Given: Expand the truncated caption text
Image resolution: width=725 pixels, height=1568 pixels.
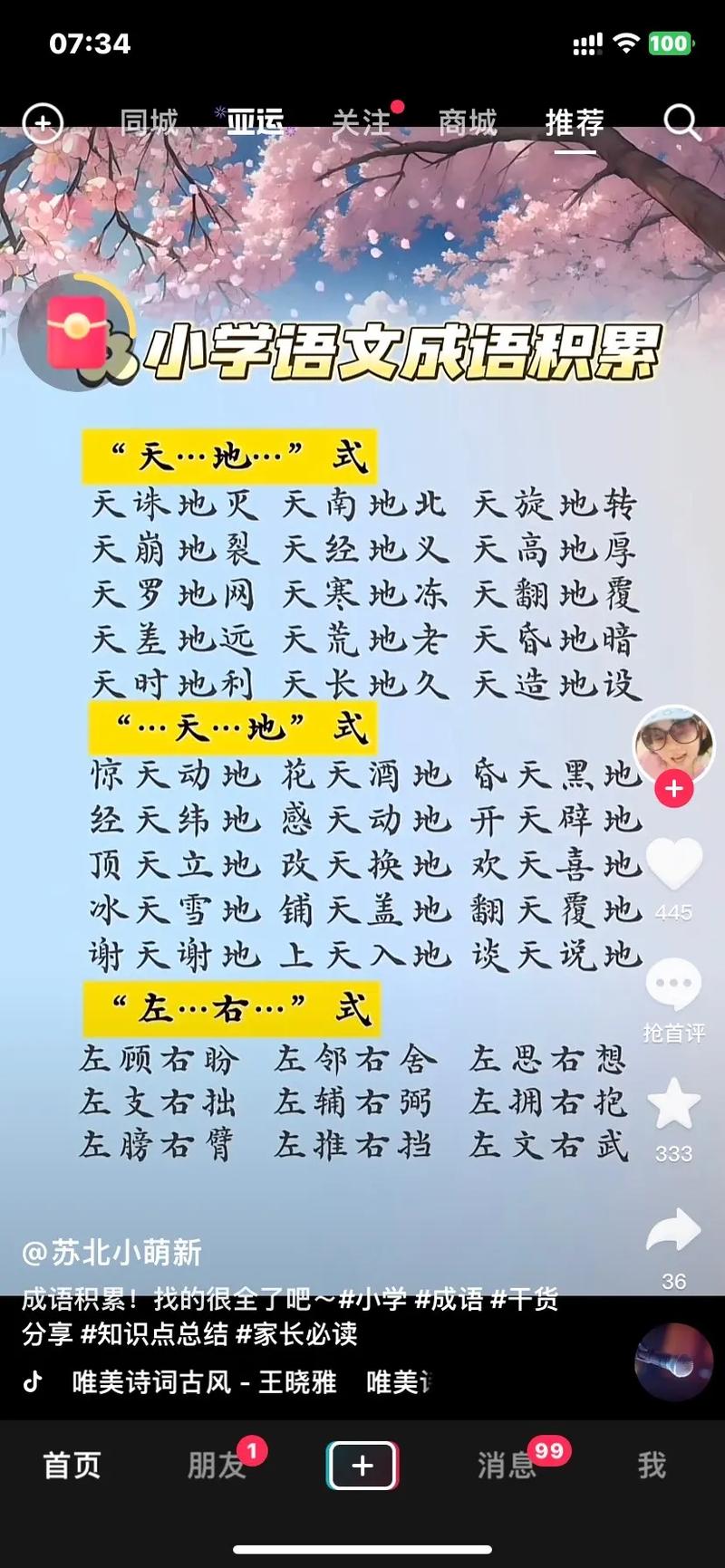Looking at the screenshot, I should (x=272, y=1302).
